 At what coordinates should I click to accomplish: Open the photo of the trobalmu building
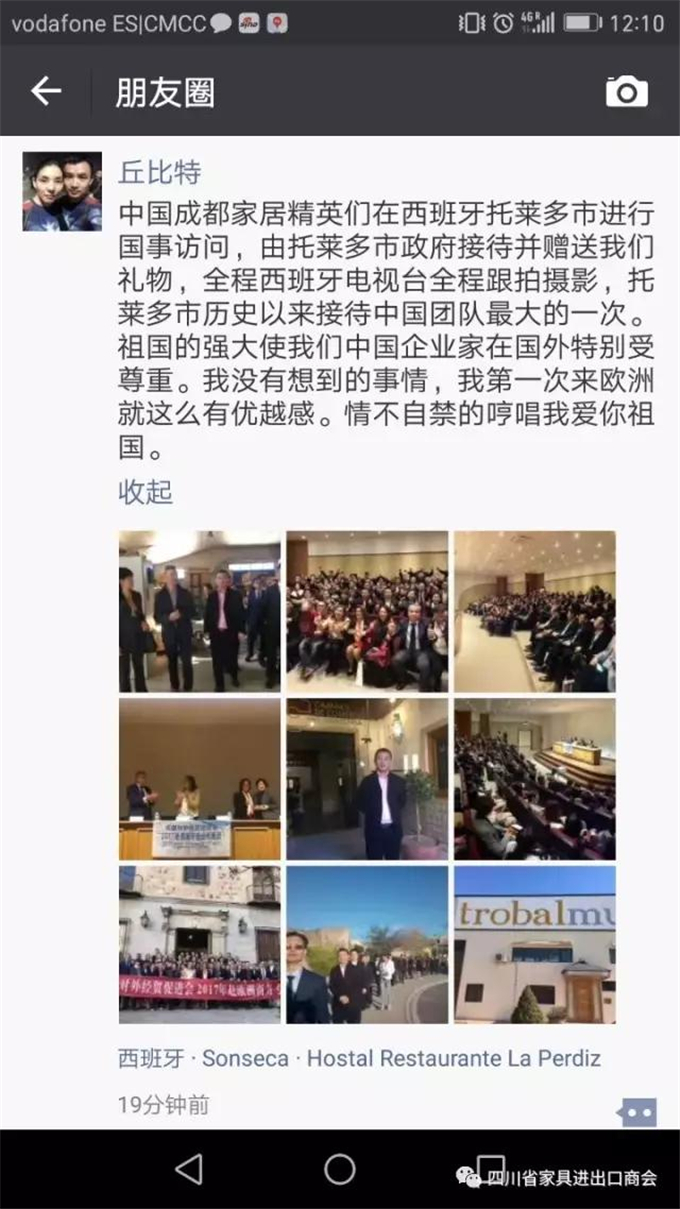click(x=534, y=945)
